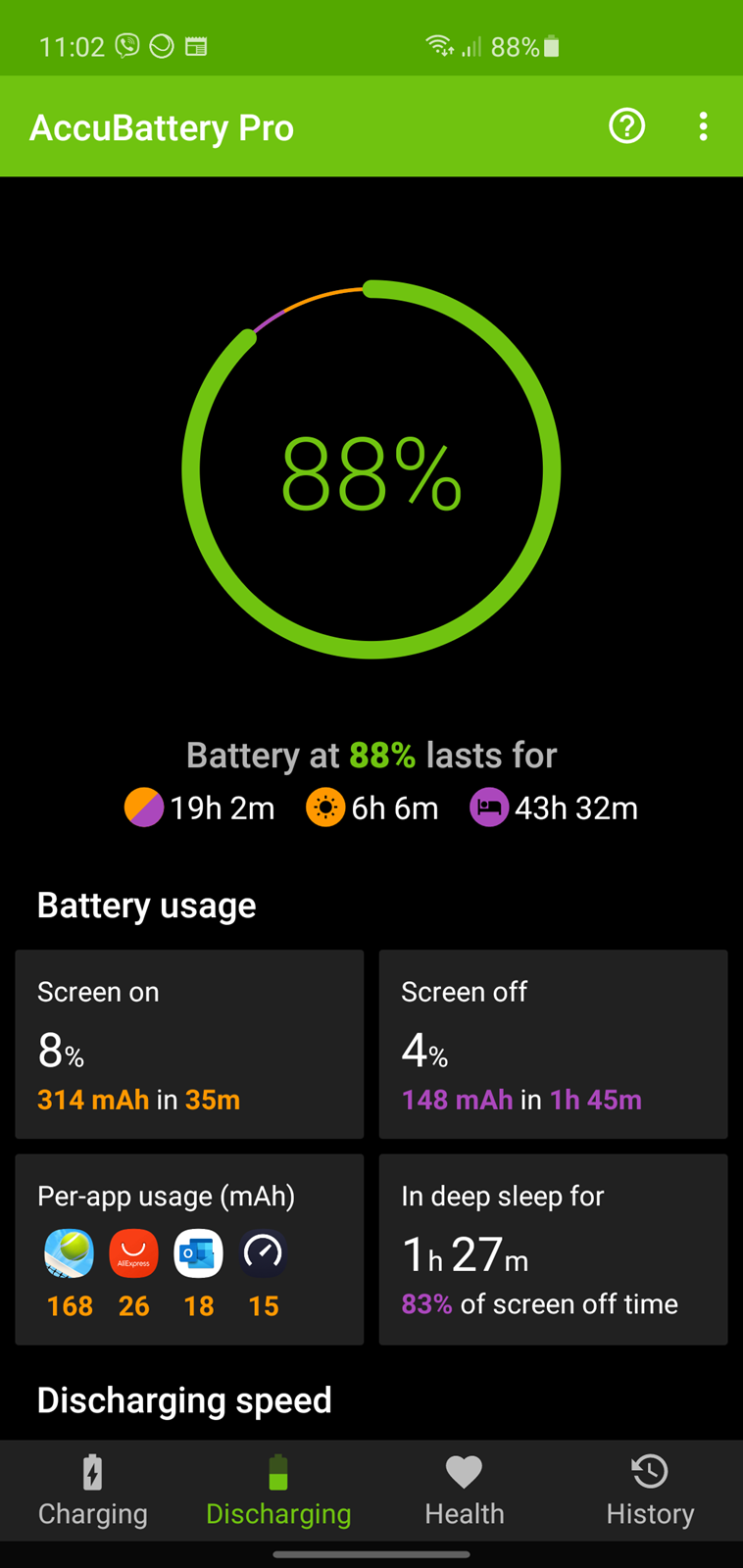
Task: Go to the Health tab
Action: [464, 1491]
